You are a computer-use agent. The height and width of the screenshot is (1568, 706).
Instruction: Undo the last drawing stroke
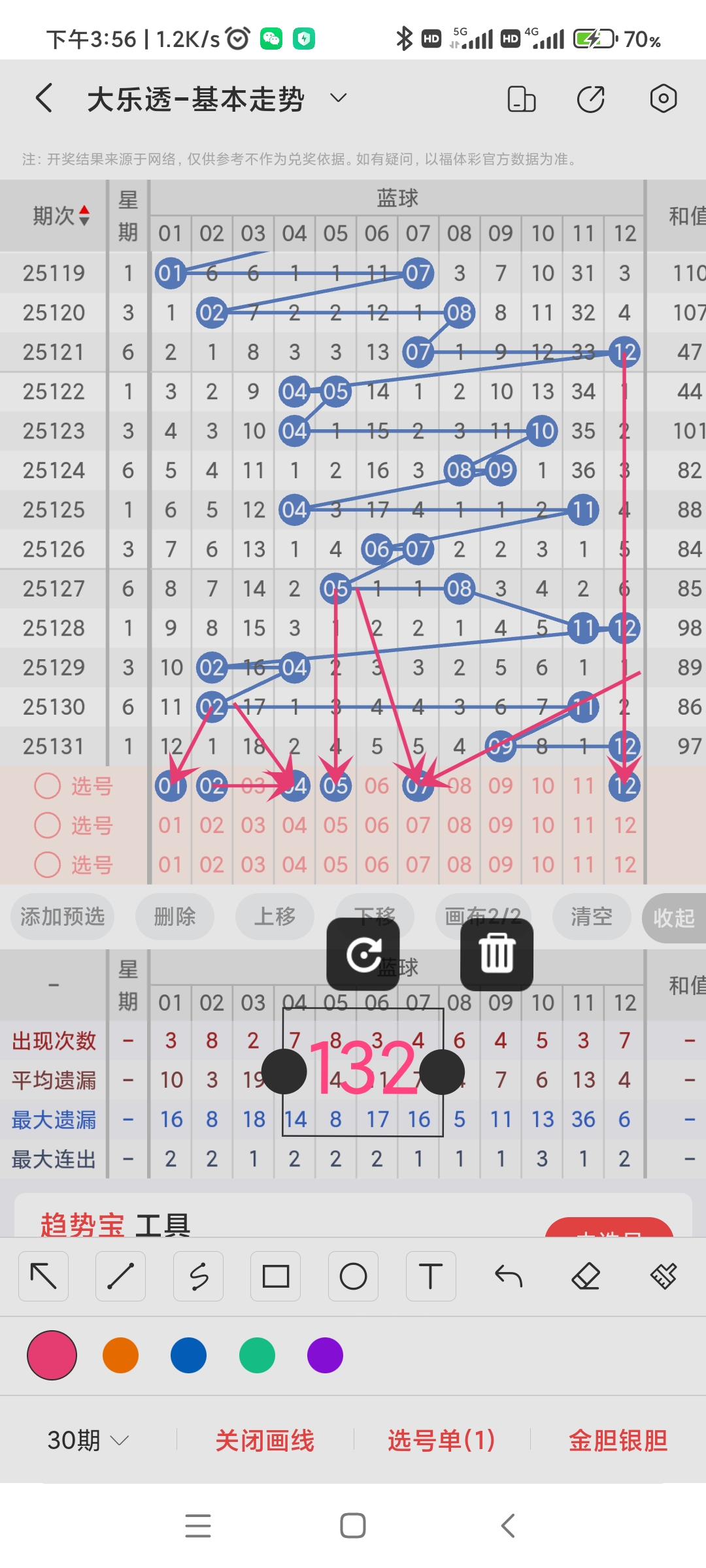(x=509, y=1276)
